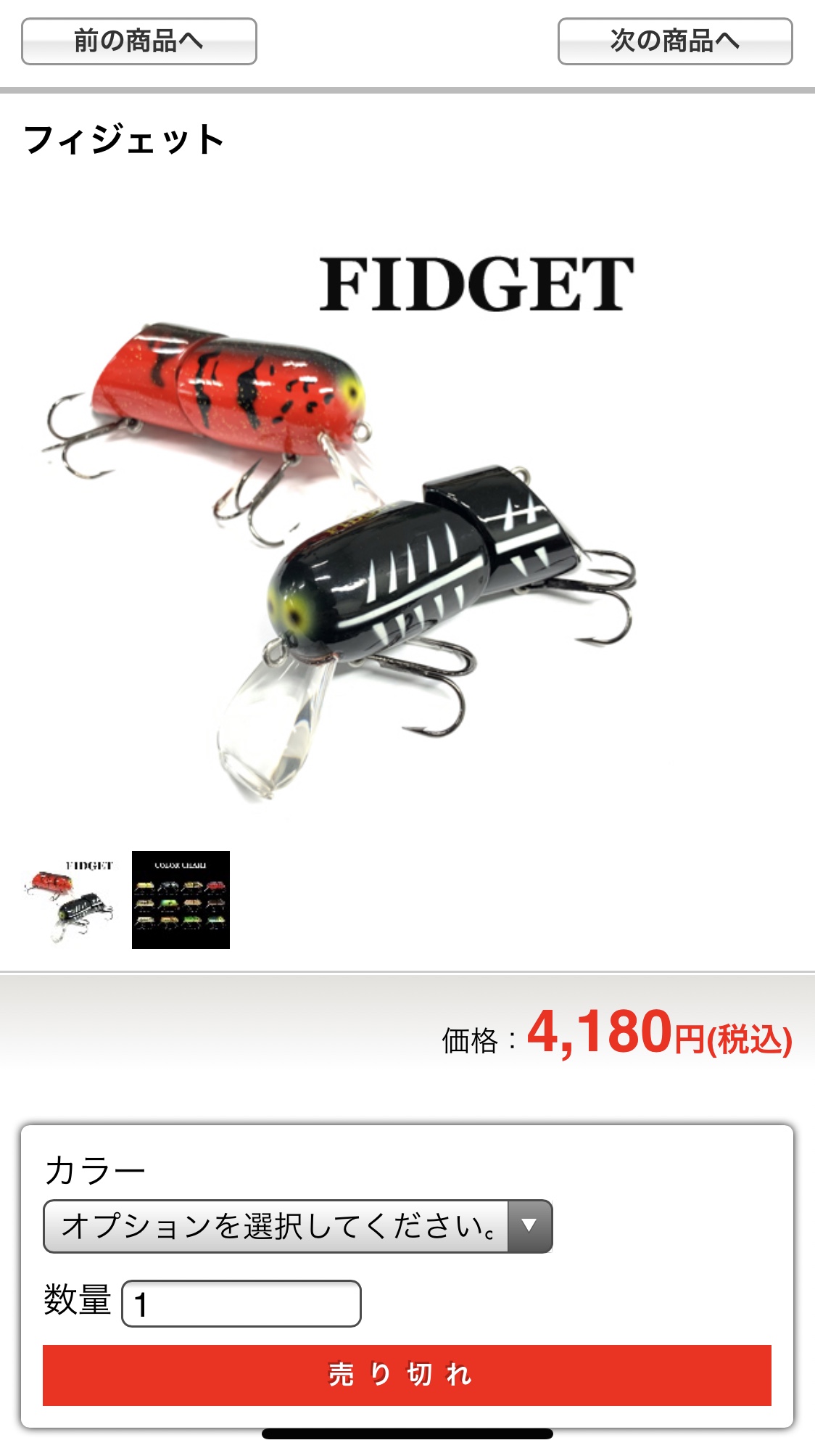
Task: Go to the previous product (前の商品へ)
Action: (x=139, y=41)
